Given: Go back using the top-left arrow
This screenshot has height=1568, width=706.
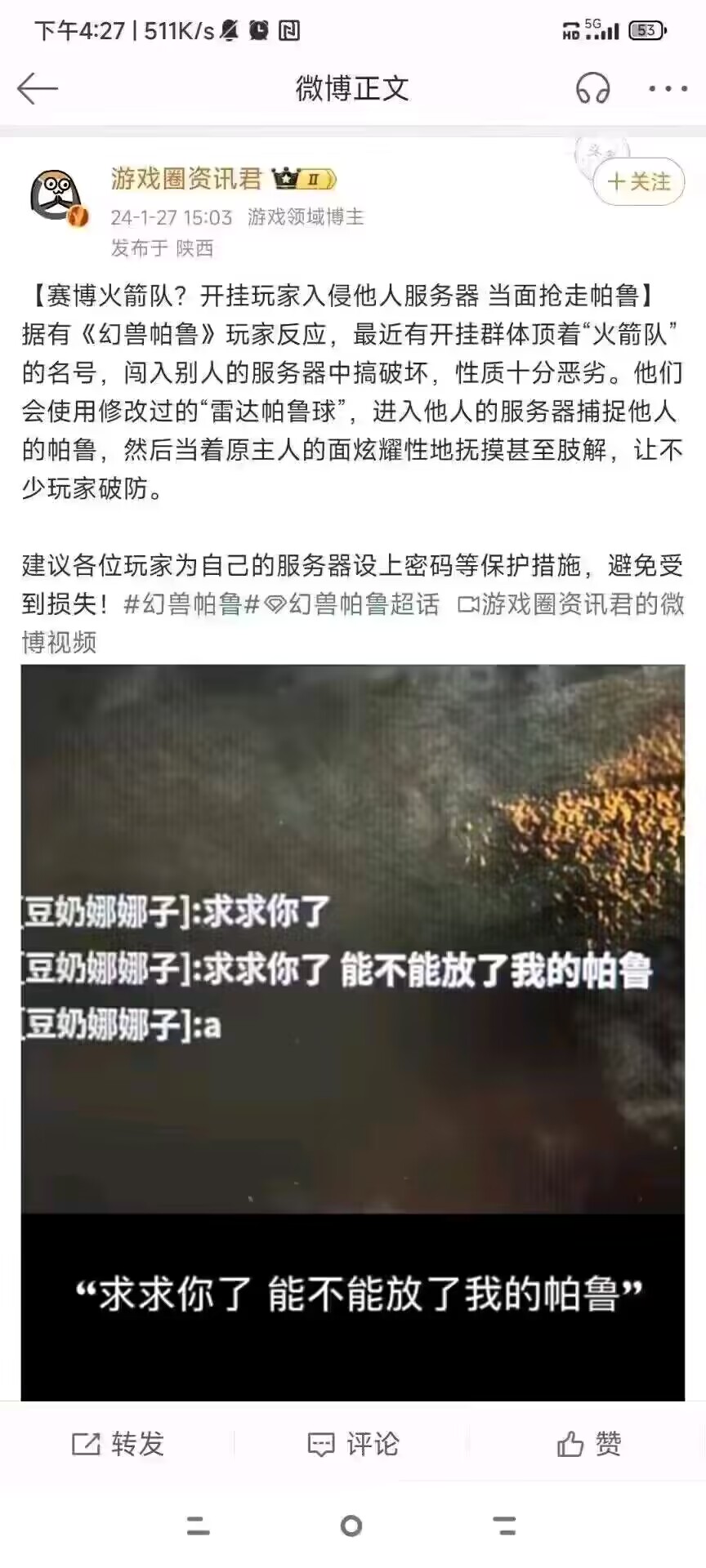Looking at the screenshot, I should coord(38,88).
